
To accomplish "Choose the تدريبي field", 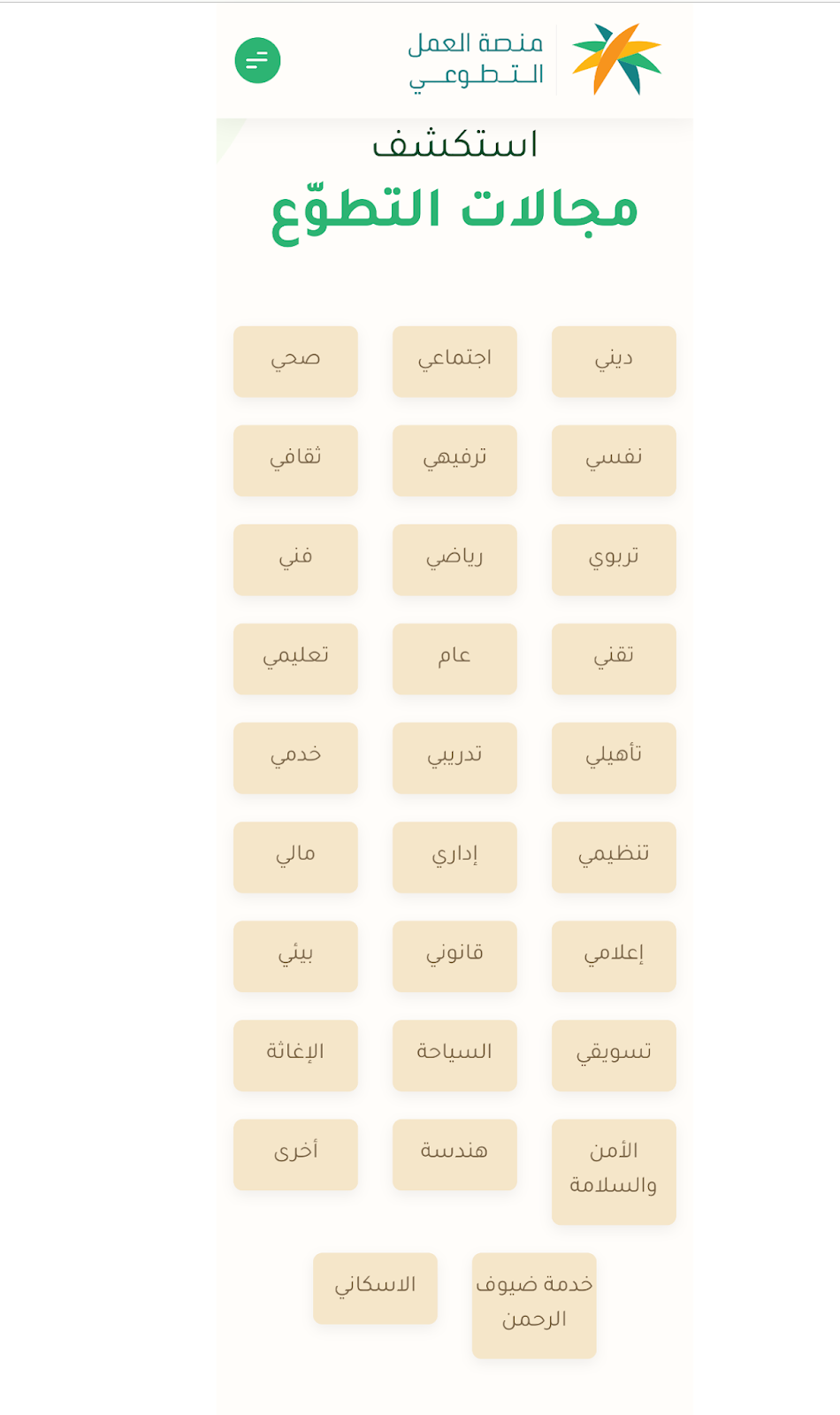I will tap(454, 757).
